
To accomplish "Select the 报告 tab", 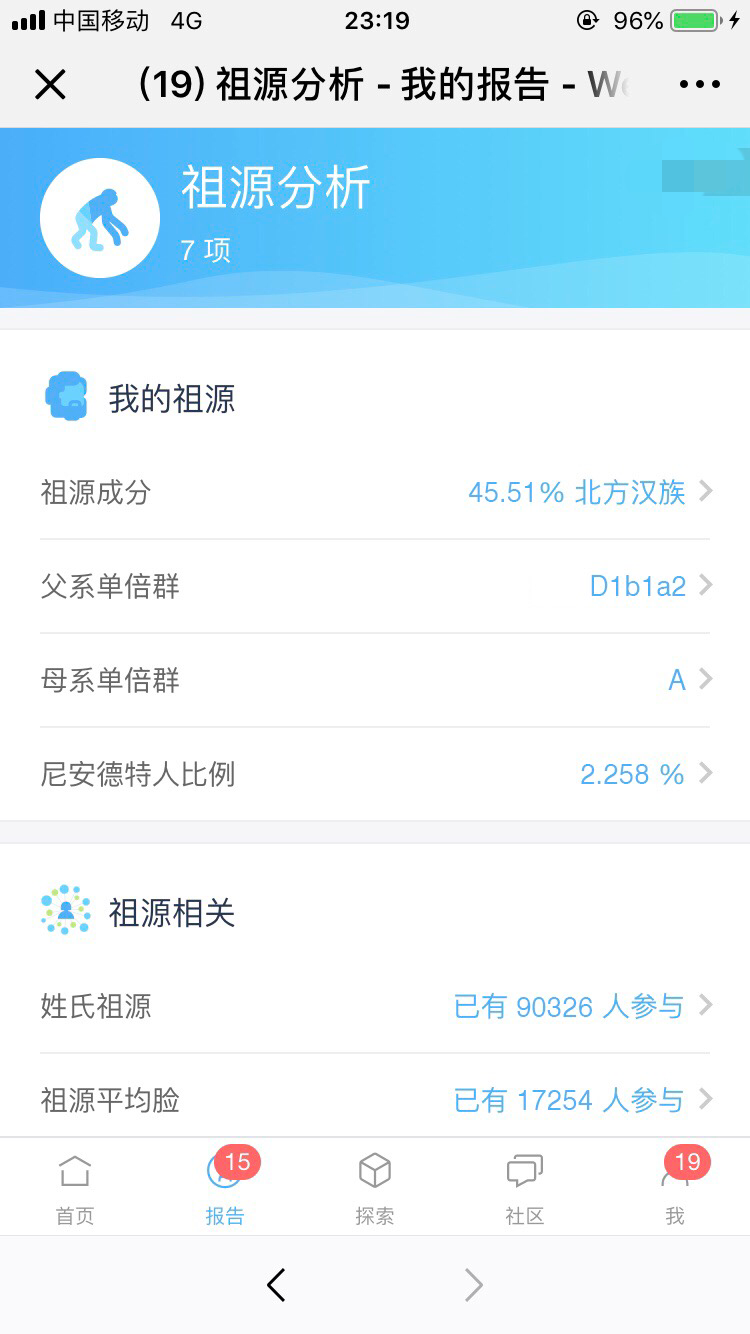I will coord(225,1187).
